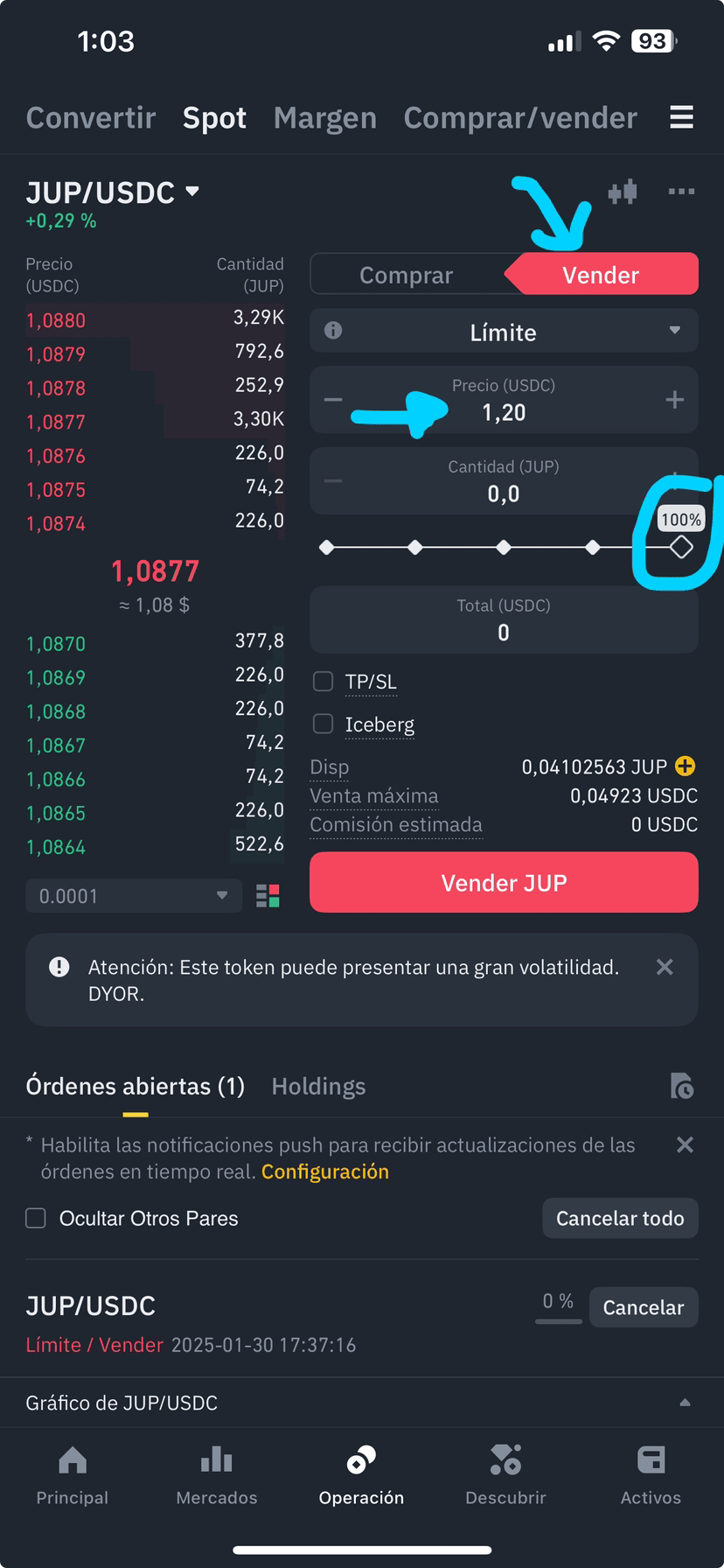Tap the Cantidad (JUP) field
The width and height of the screenshot is (724, 1568).
(x=504, y=481)
